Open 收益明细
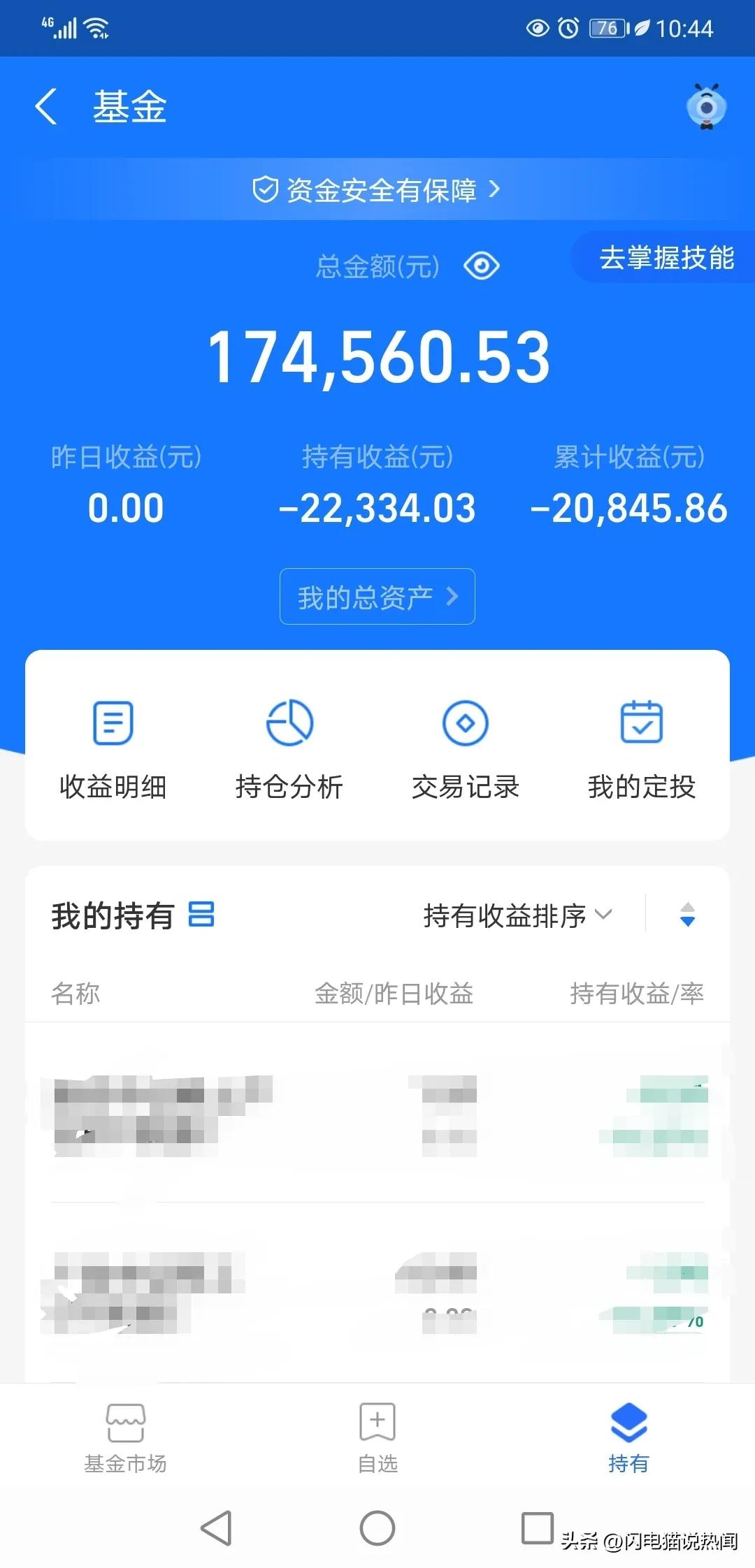 point(113,749)
